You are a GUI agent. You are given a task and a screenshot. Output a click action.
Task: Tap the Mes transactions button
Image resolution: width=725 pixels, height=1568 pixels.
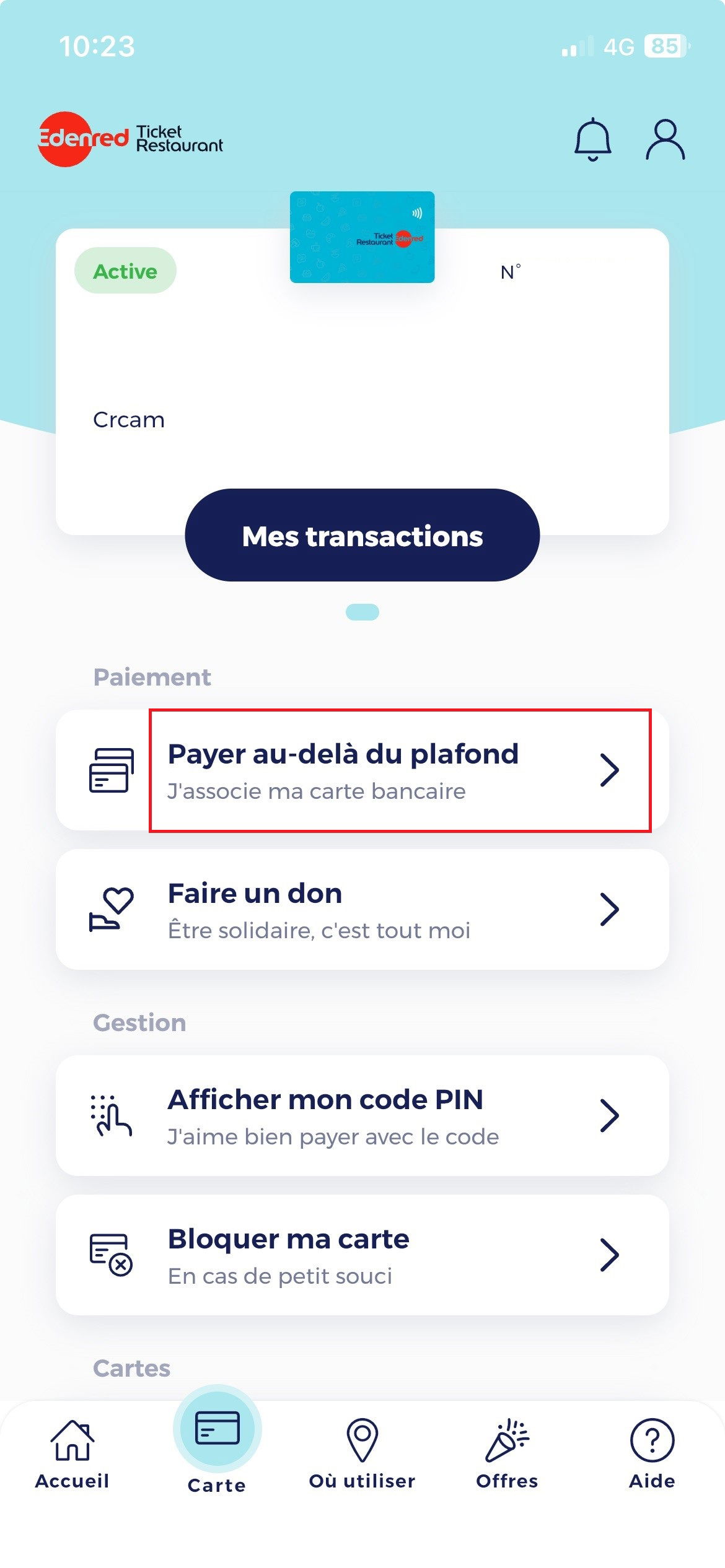click(x=362, y=536)
